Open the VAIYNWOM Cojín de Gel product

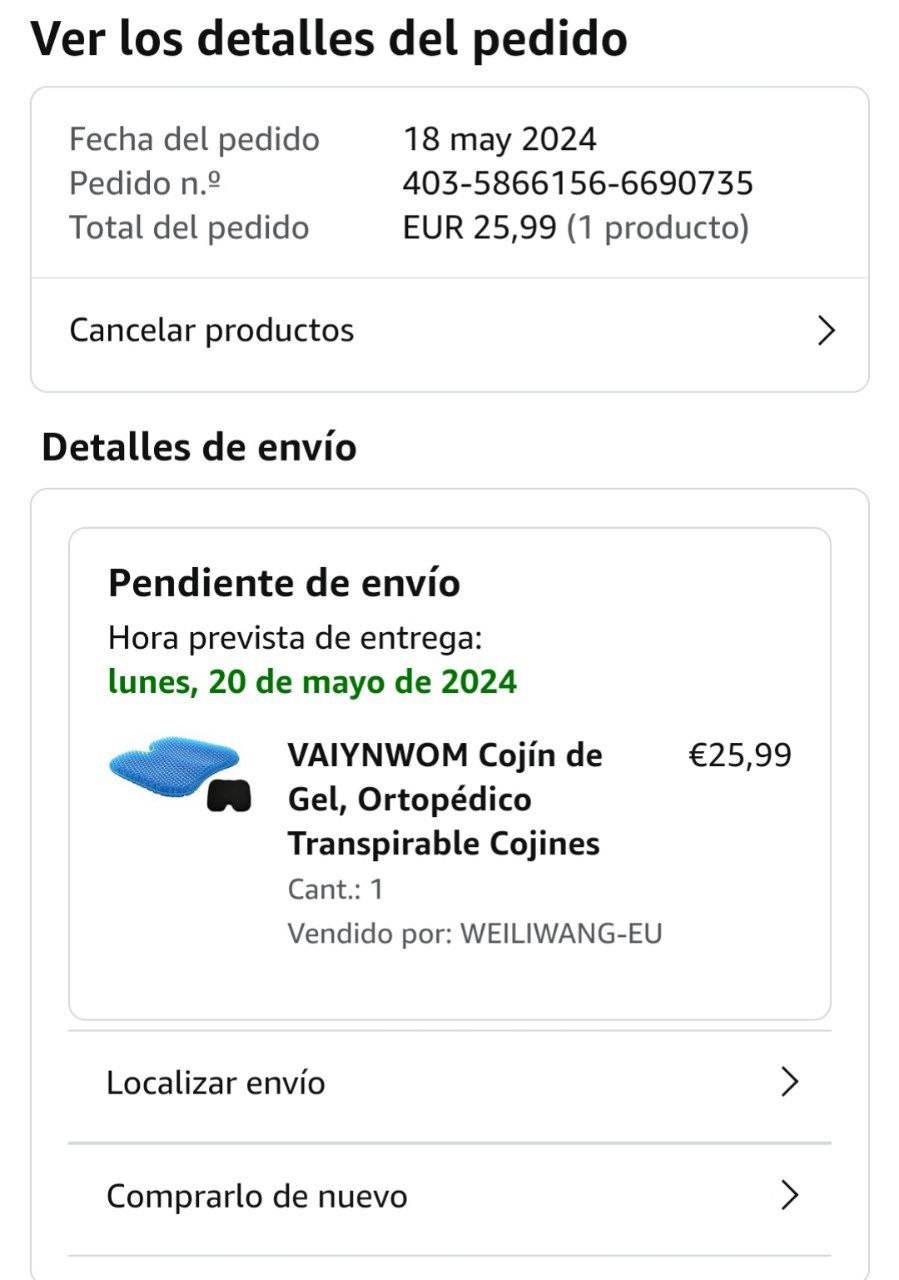pyautogui.click(x=444, y=799)
